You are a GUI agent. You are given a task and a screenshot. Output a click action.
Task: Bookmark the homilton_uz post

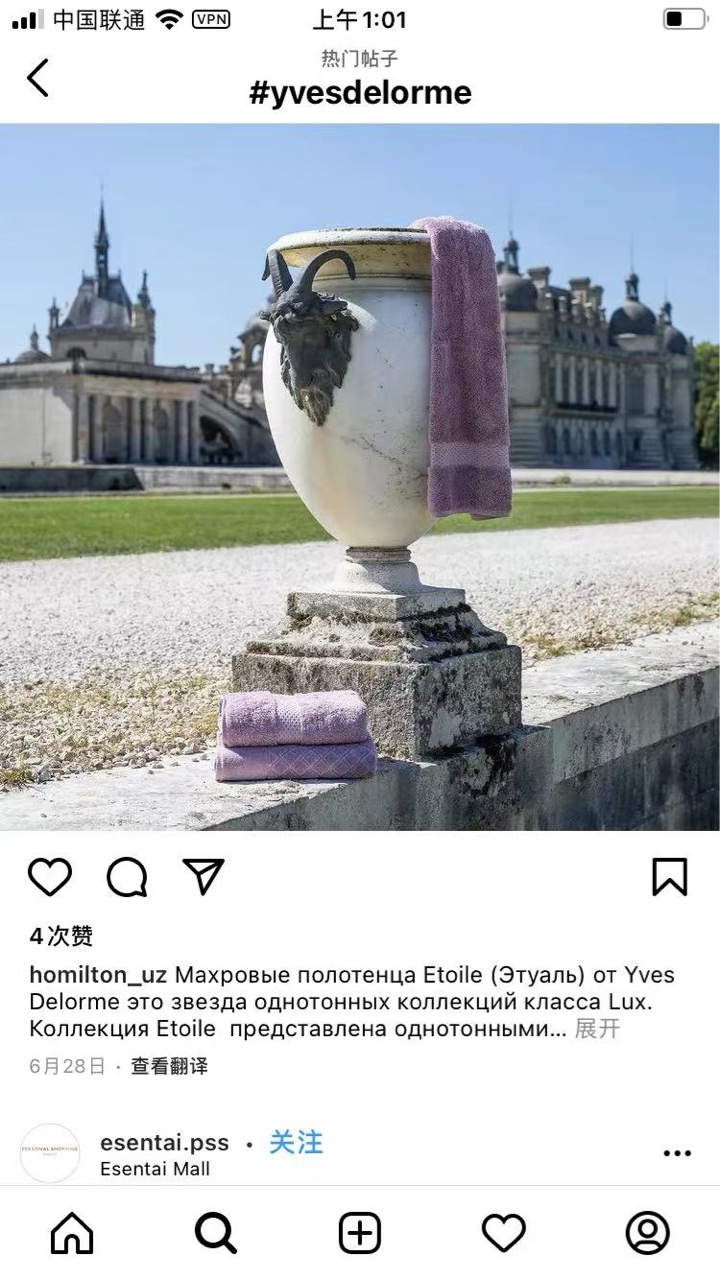[669, 877]
